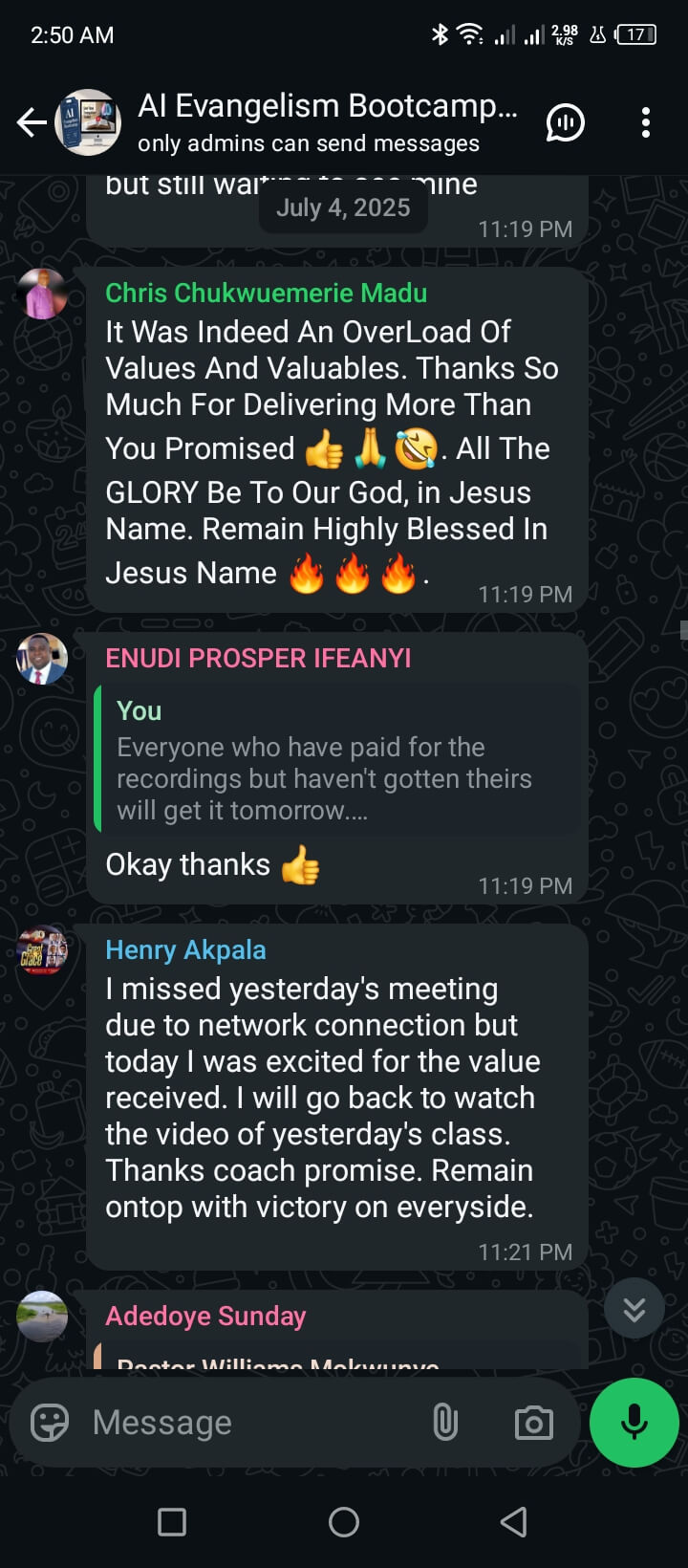688x1568 pixels.
Task: Open Henry Akpala's name link
Action: point(185,949)
